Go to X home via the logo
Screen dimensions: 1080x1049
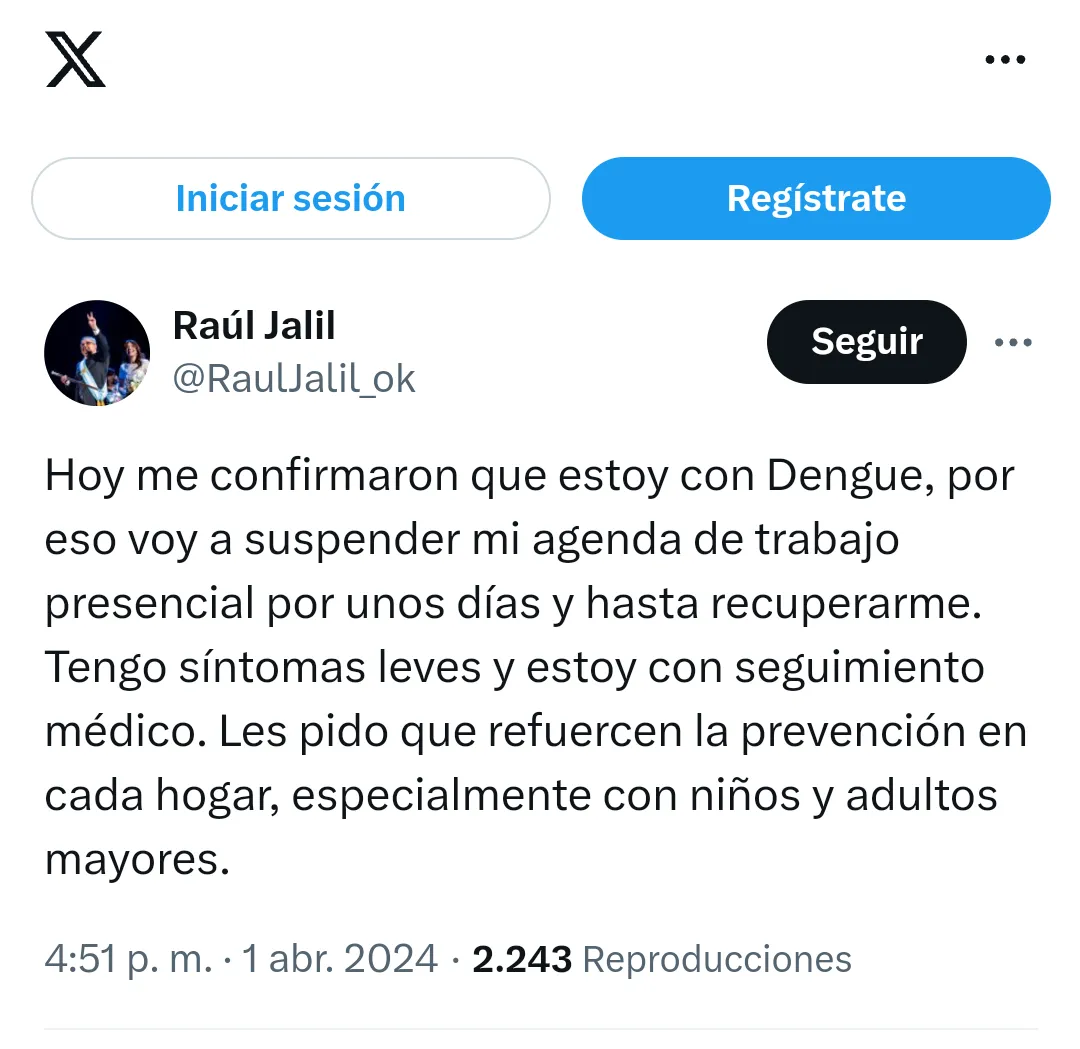(76, 60)
